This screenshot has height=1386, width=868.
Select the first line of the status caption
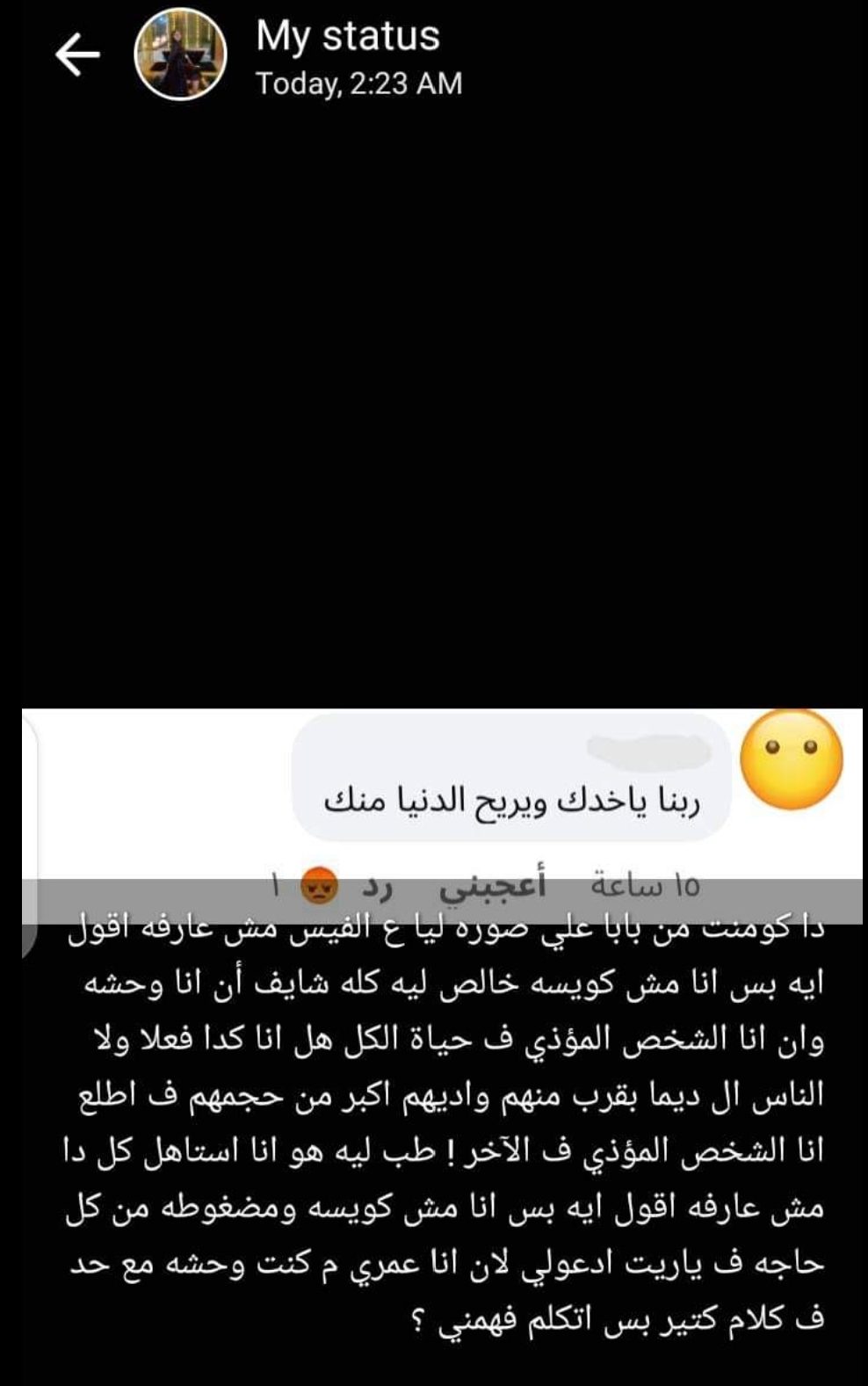[439, 932]
